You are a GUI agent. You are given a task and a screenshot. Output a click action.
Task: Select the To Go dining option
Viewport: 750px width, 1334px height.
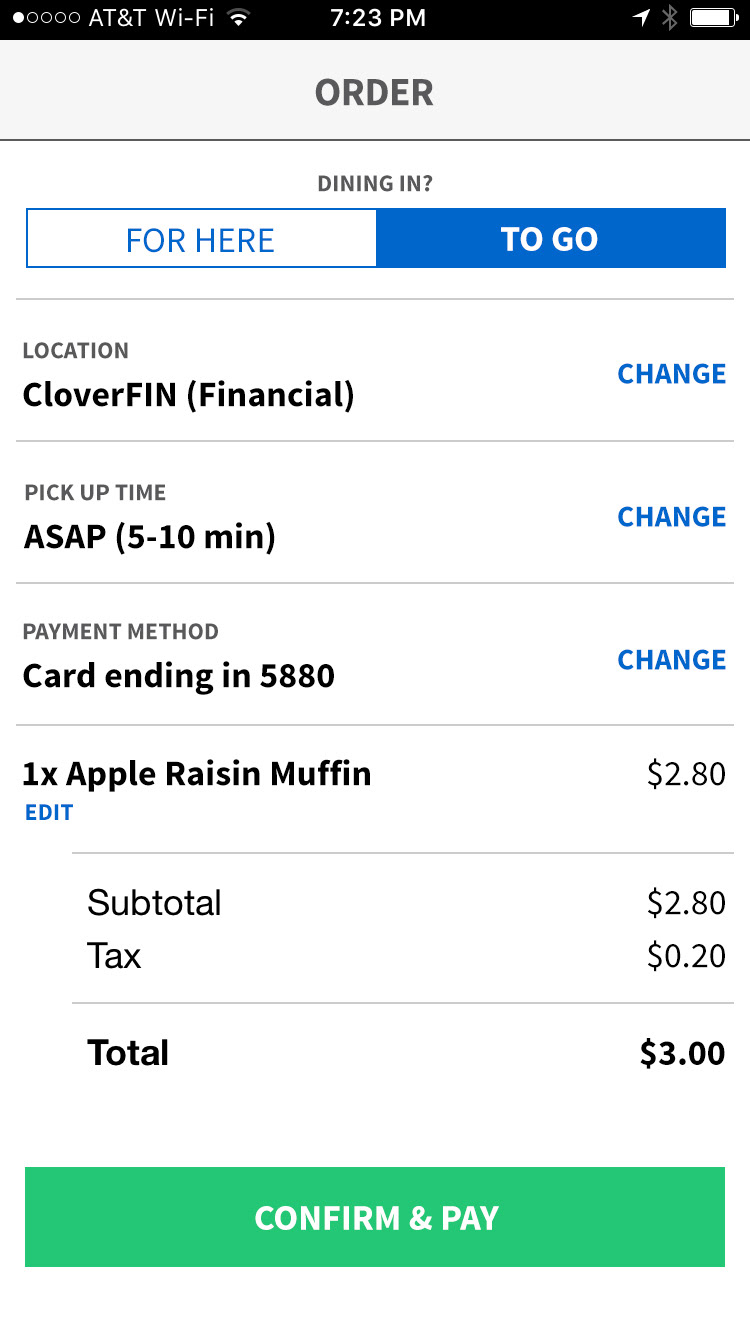550,239
